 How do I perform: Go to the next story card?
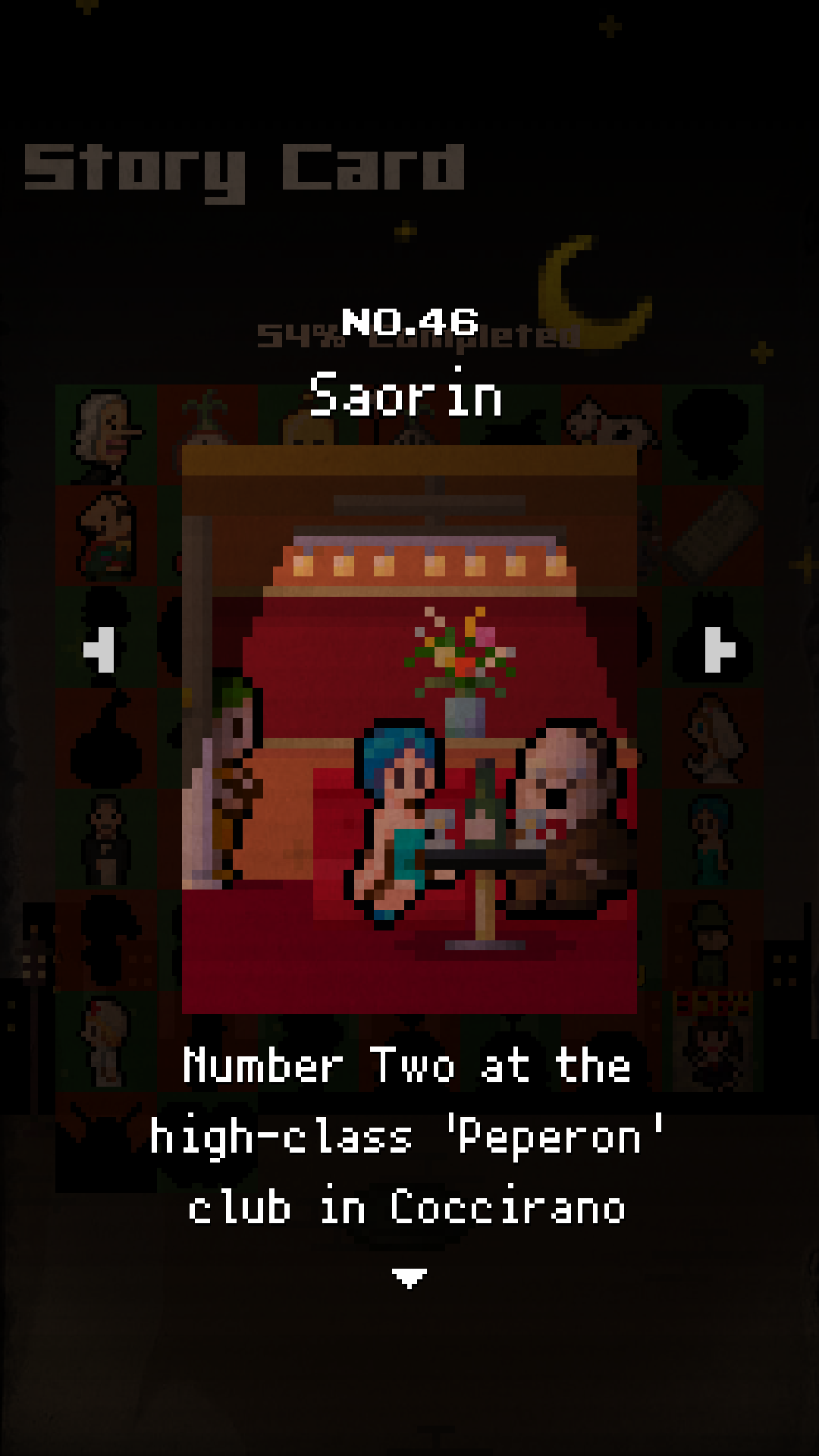(x=719, y=650)
